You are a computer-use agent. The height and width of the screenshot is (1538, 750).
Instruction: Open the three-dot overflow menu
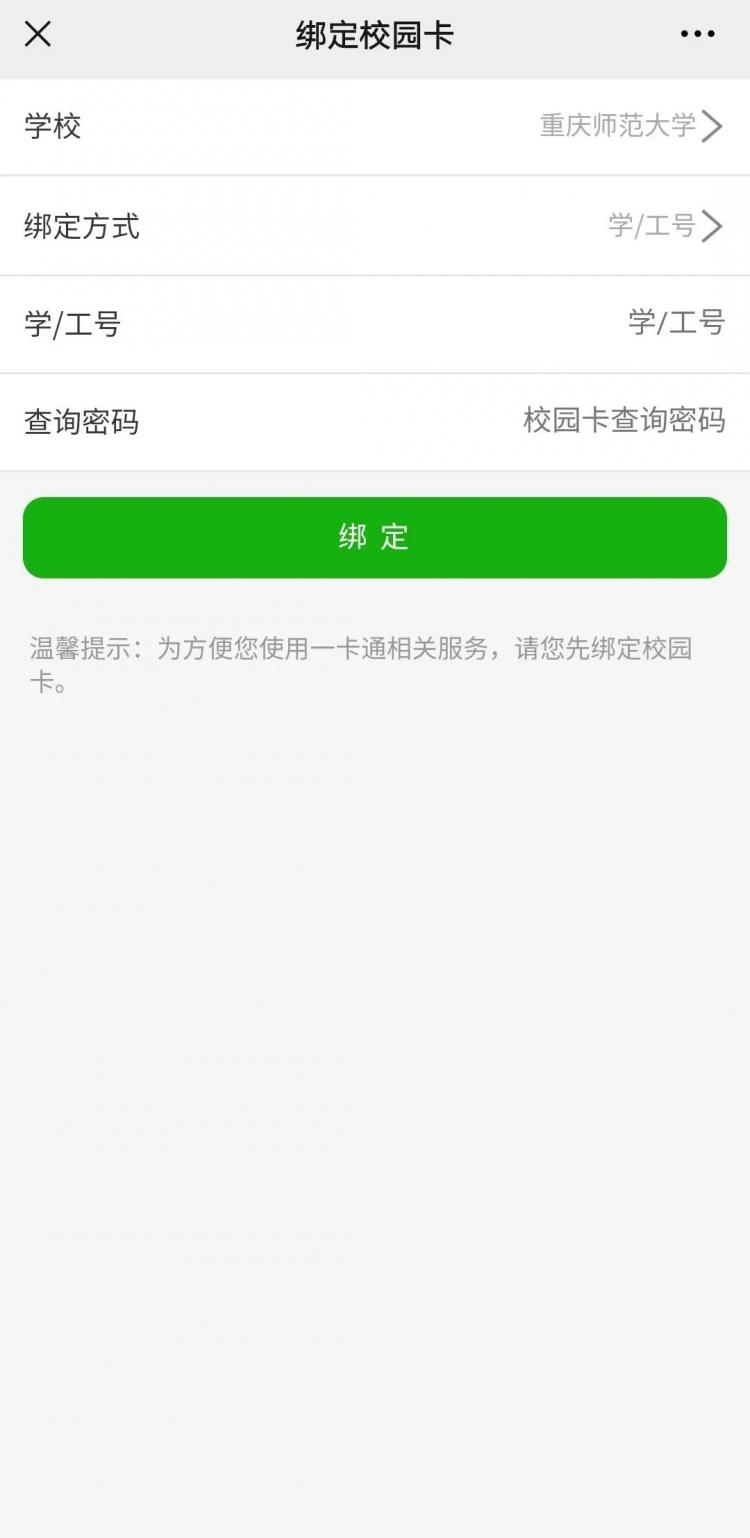(x=697, y=34)
